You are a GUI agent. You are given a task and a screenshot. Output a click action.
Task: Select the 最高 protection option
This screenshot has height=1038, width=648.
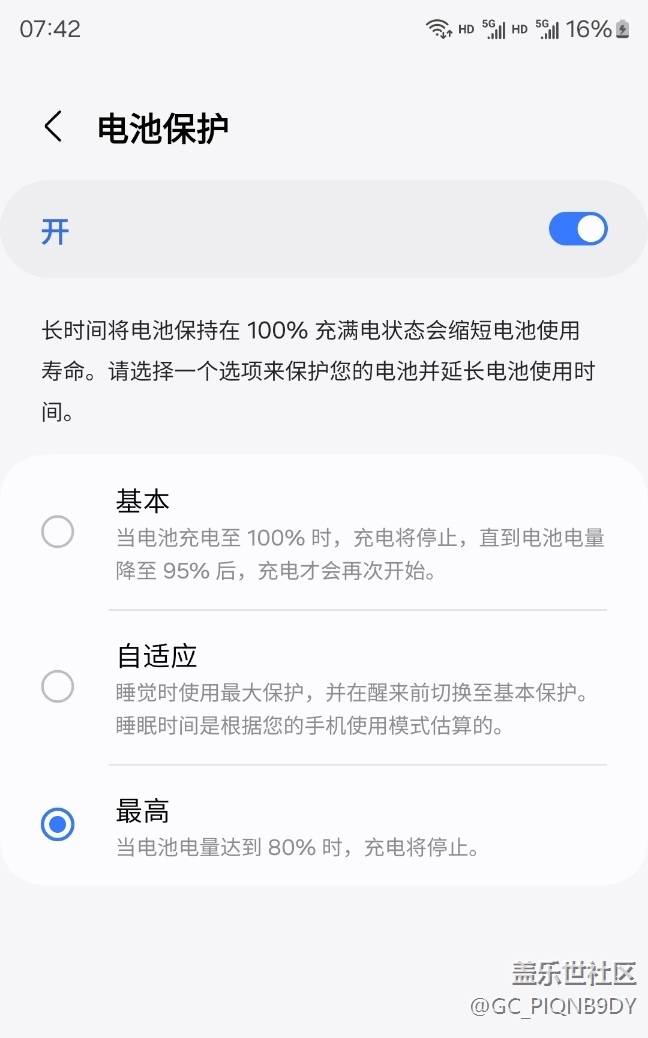(x=58, y=825)
